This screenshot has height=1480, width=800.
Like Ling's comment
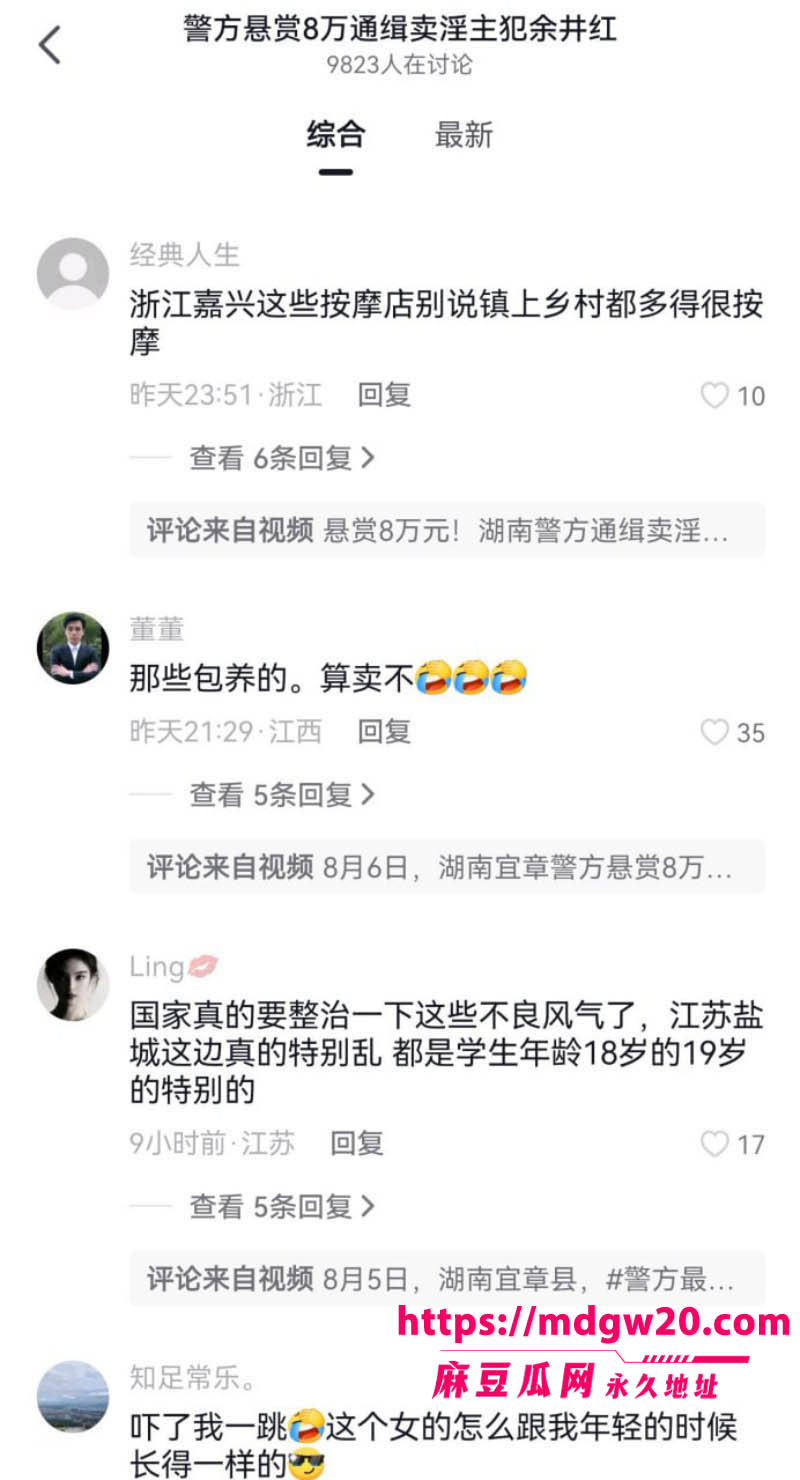(x=733, y=1144)
